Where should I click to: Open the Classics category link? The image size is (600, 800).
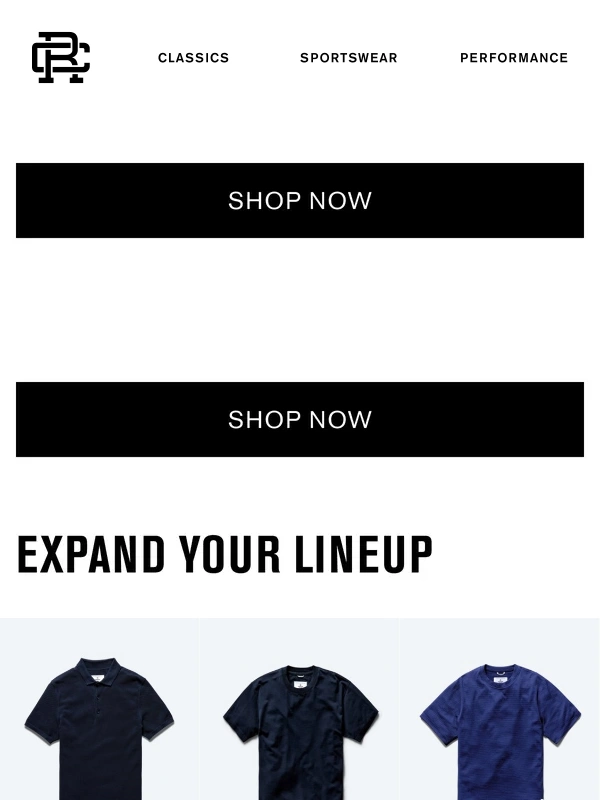coord(193,58)
